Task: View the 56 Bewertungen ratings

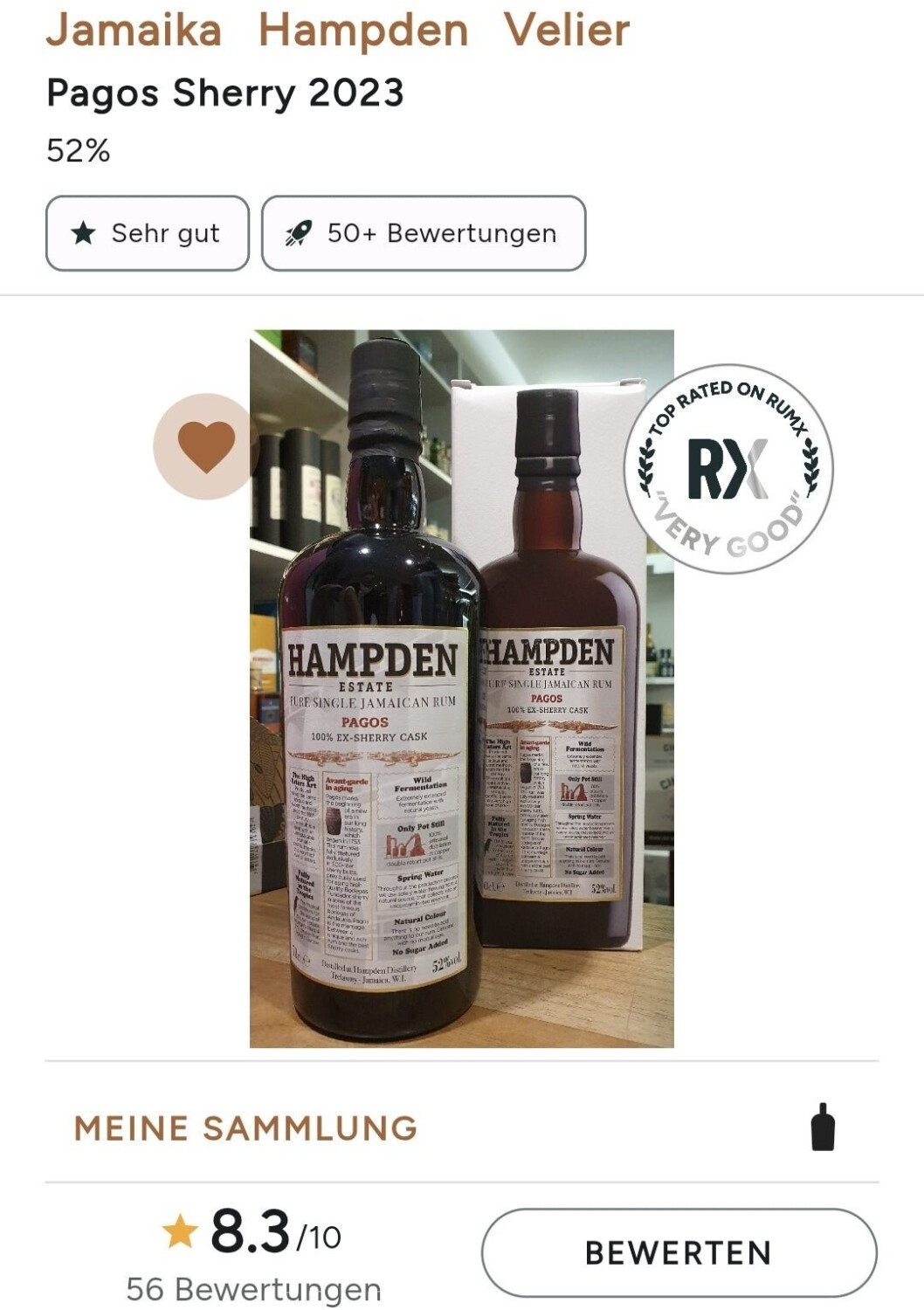Action: tap(253, 1289)
